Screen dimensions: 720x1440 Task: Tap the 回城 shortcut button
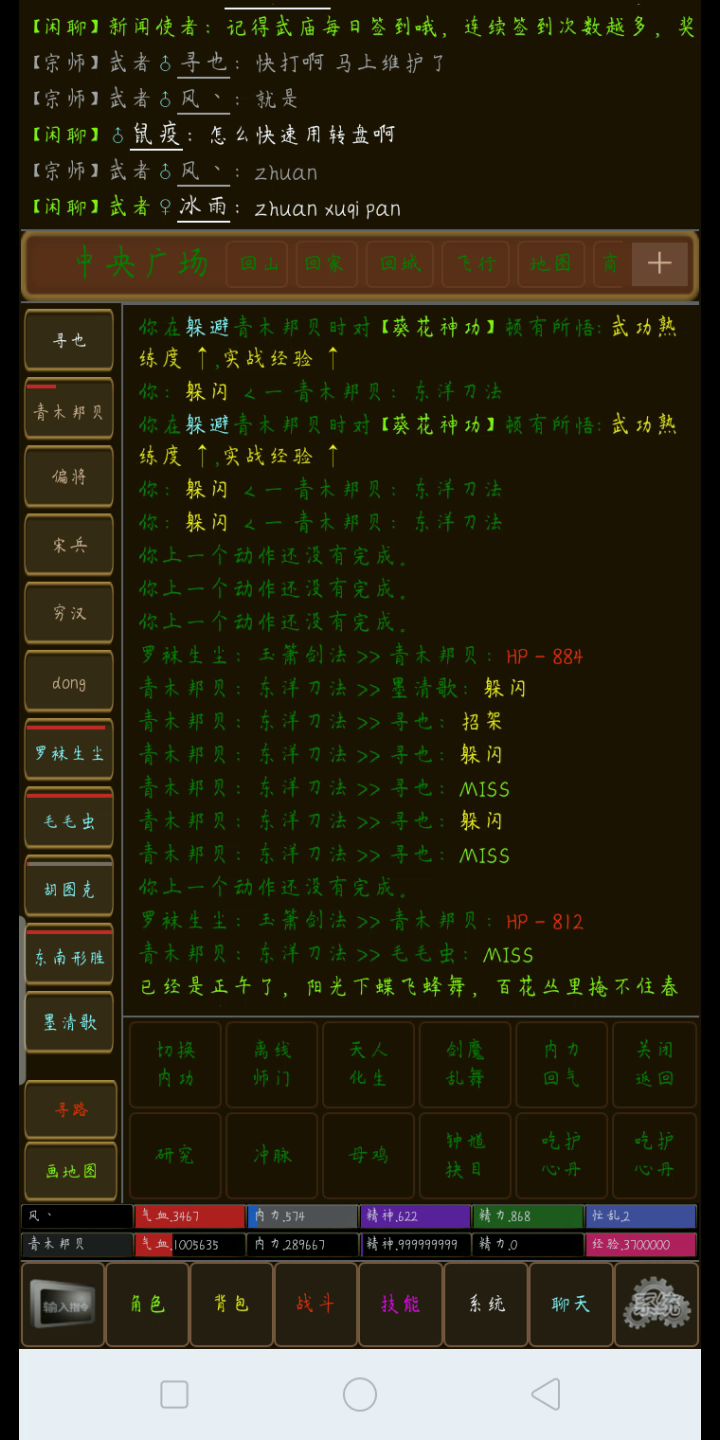point(400,264)
